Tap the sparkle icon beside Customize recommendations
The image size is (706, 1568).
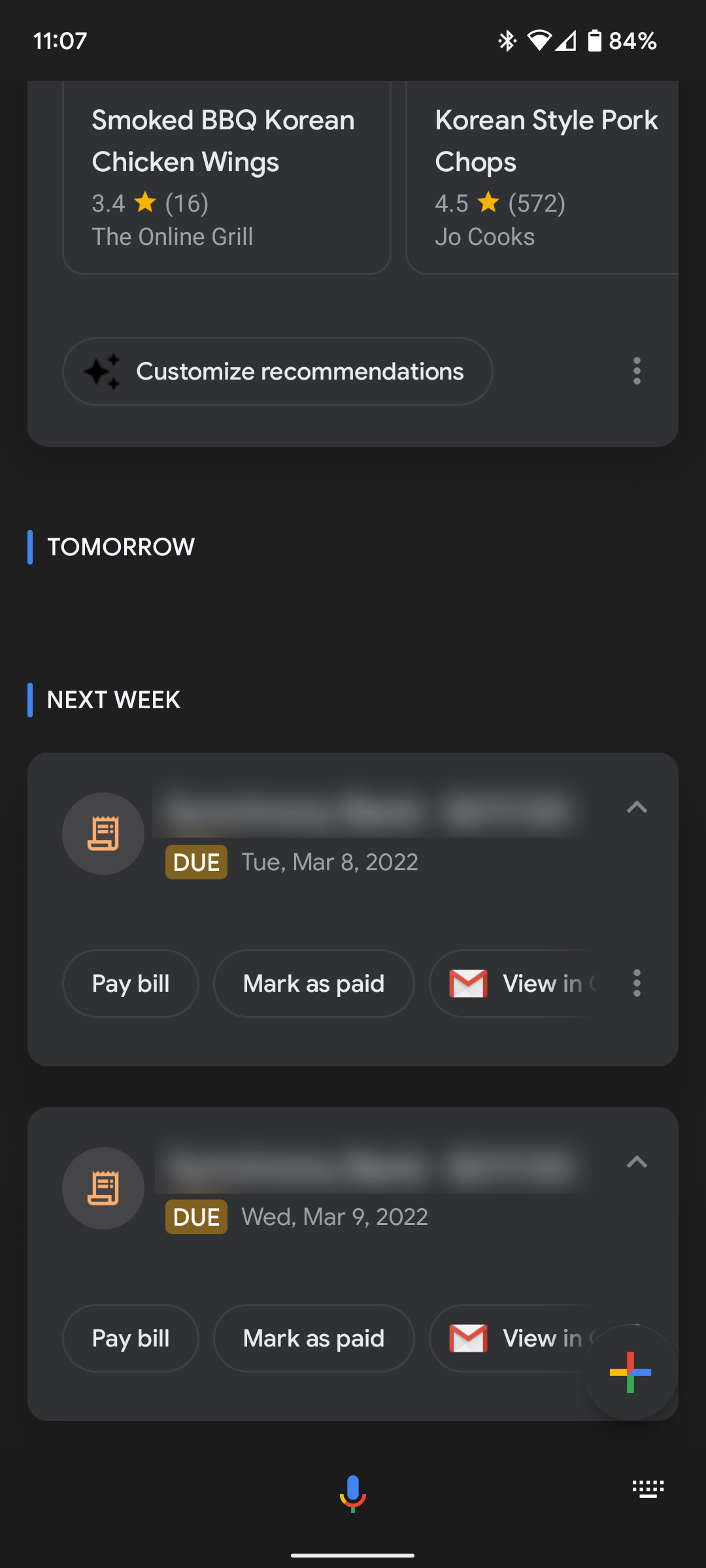(103, 371)
